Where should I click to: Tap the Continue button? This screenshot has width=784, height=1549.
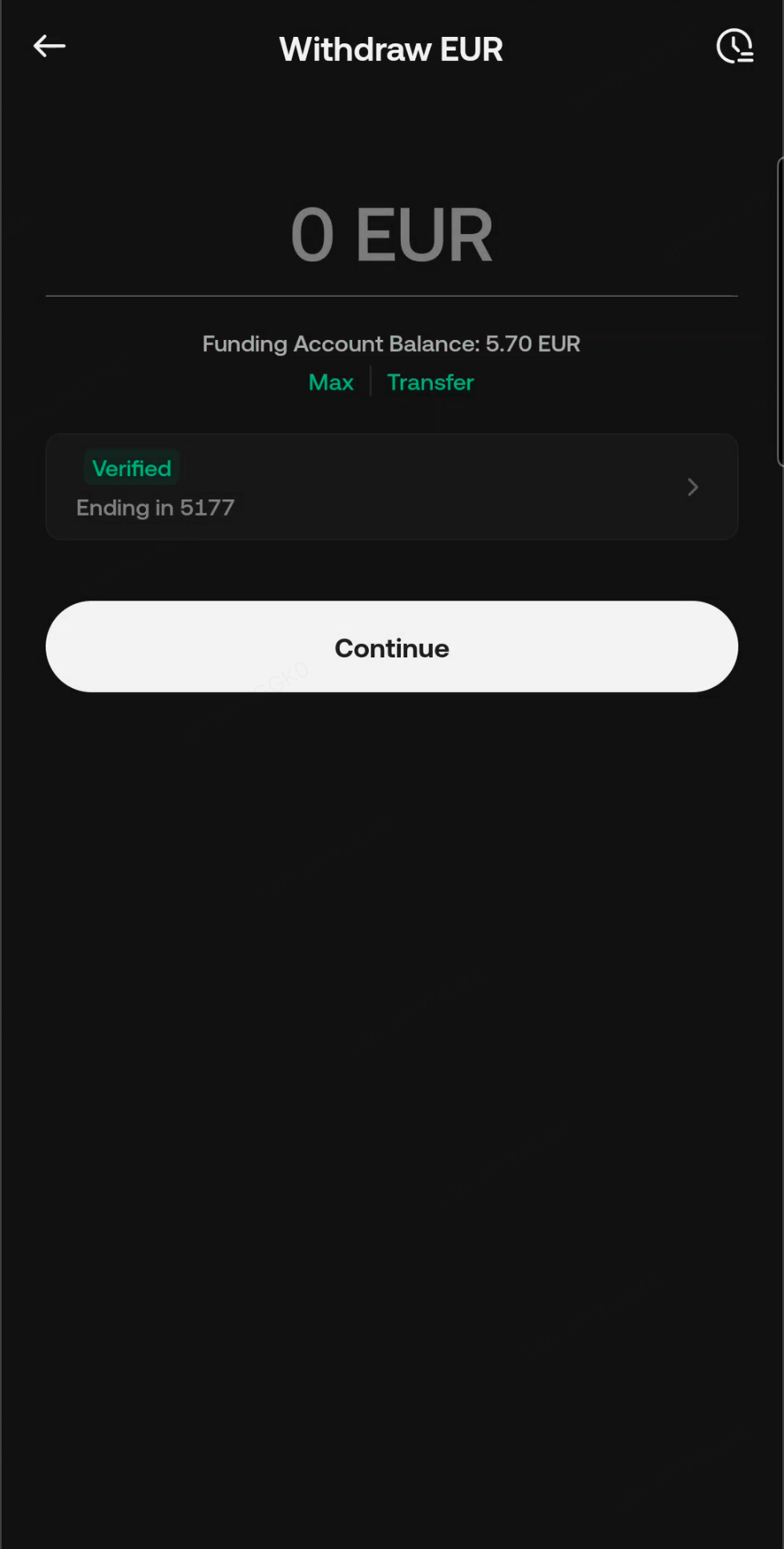tap(391, 647)
